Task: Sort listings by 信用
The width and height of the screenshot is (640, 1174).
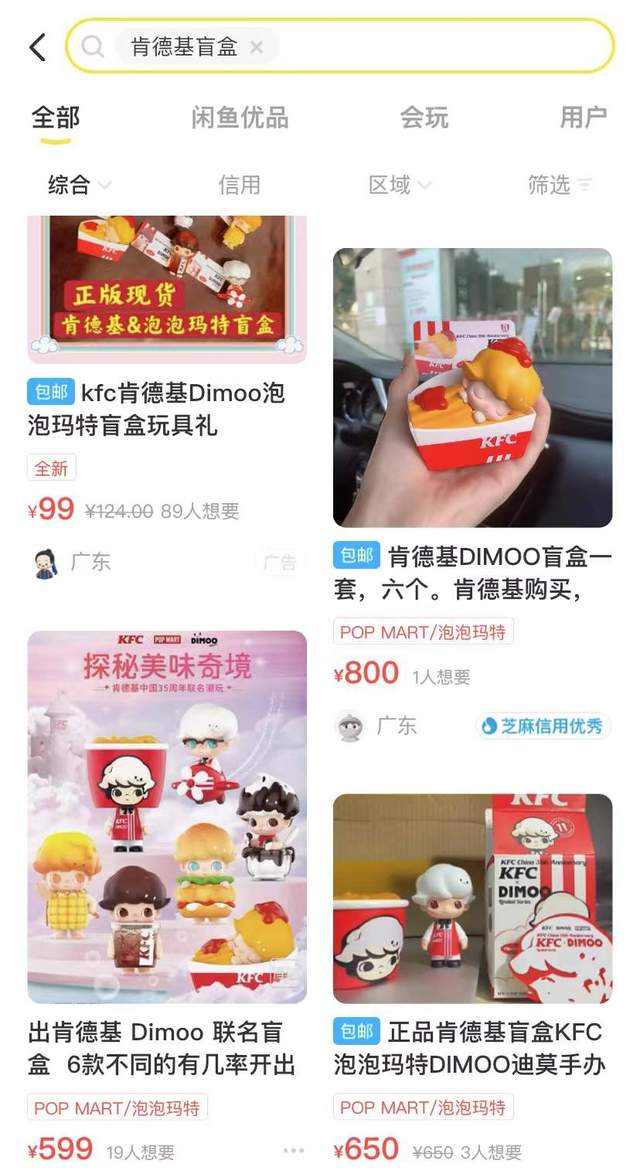Action: 239,185
